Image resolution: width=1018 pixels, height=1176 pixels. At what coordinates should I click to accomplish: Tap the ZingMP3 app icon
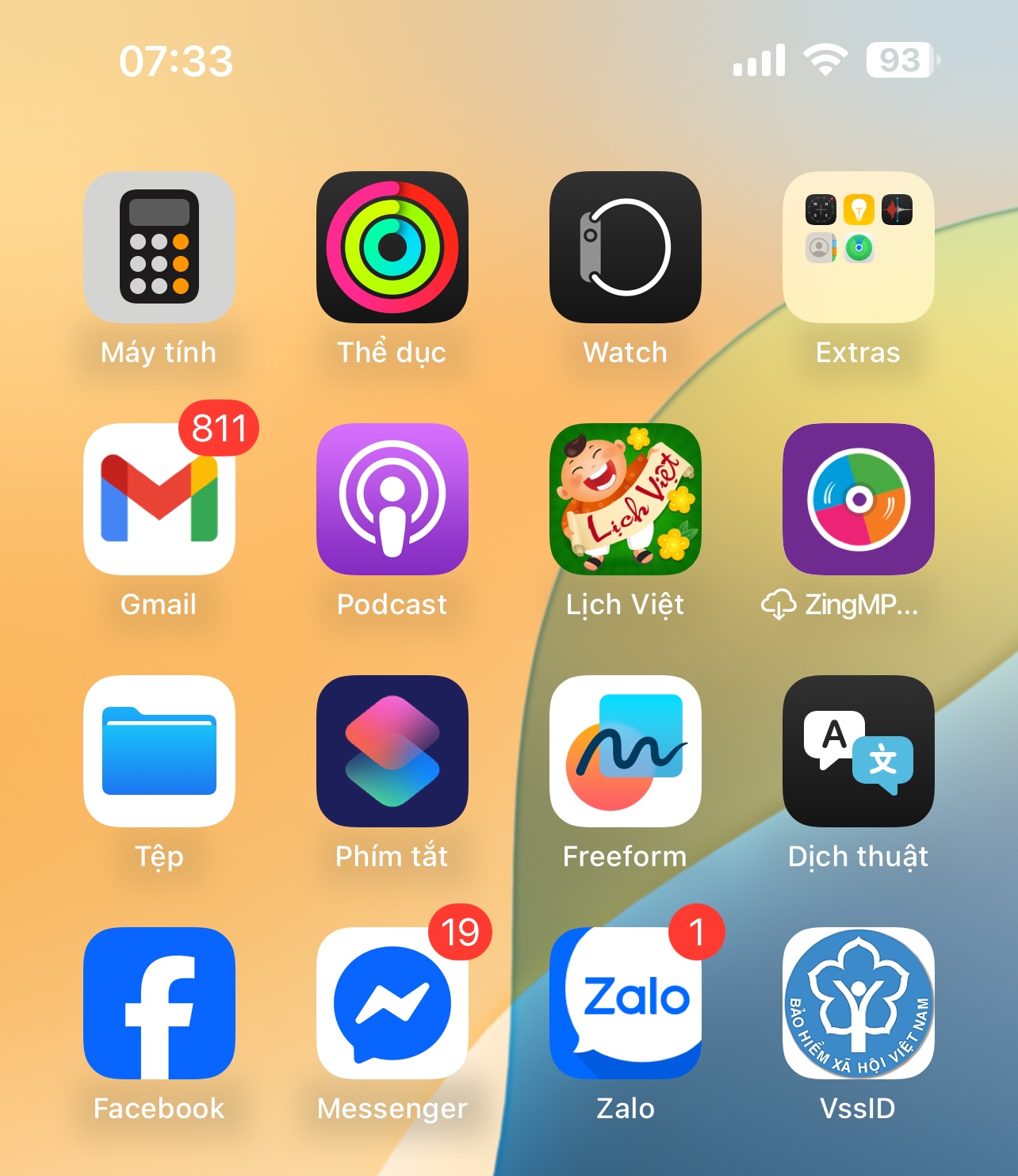859,499
